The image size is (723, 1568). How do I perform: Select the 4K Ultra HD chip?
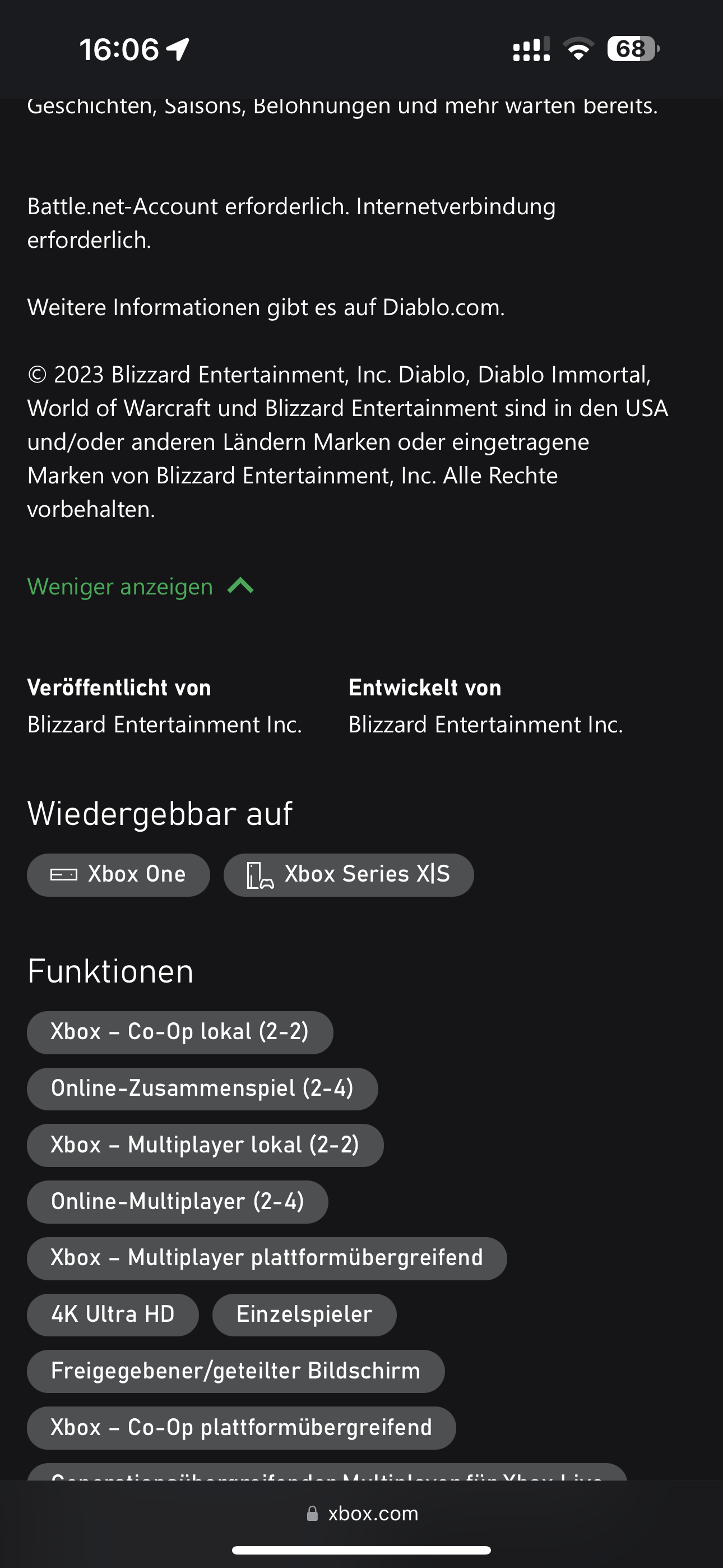tap(113, 1315)
